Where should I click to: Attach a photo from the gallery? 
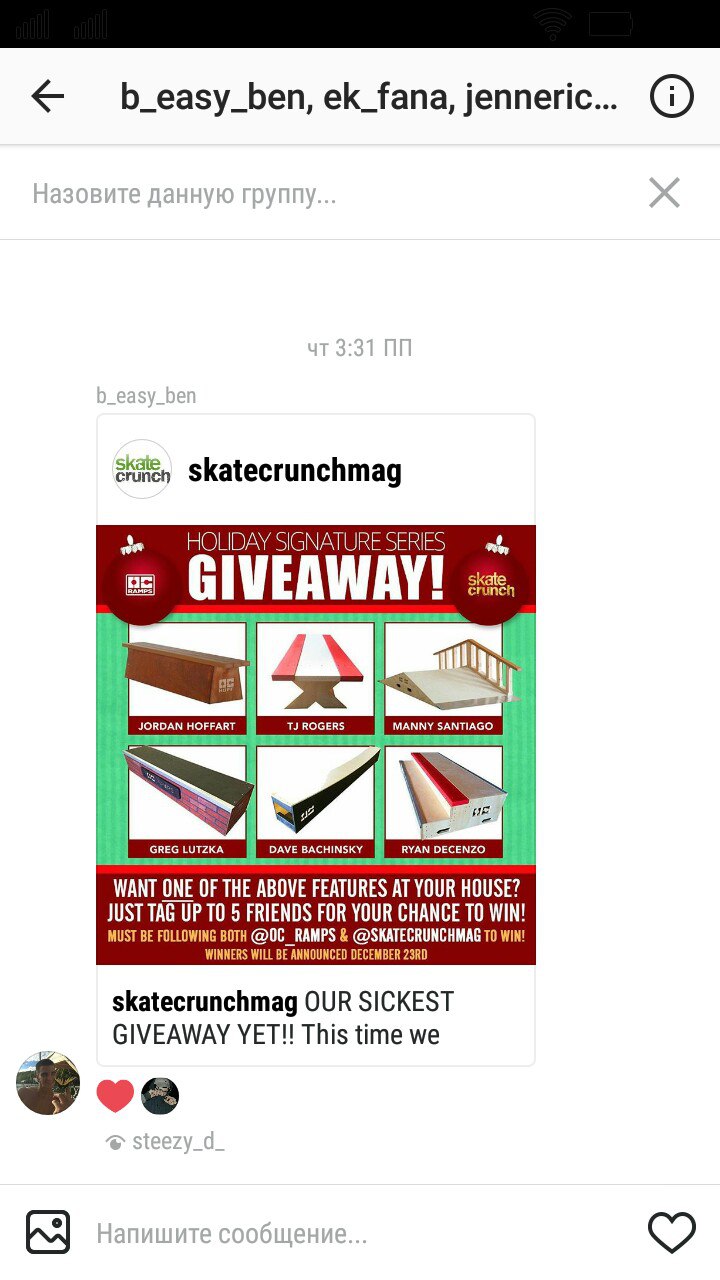[48, 1232]
